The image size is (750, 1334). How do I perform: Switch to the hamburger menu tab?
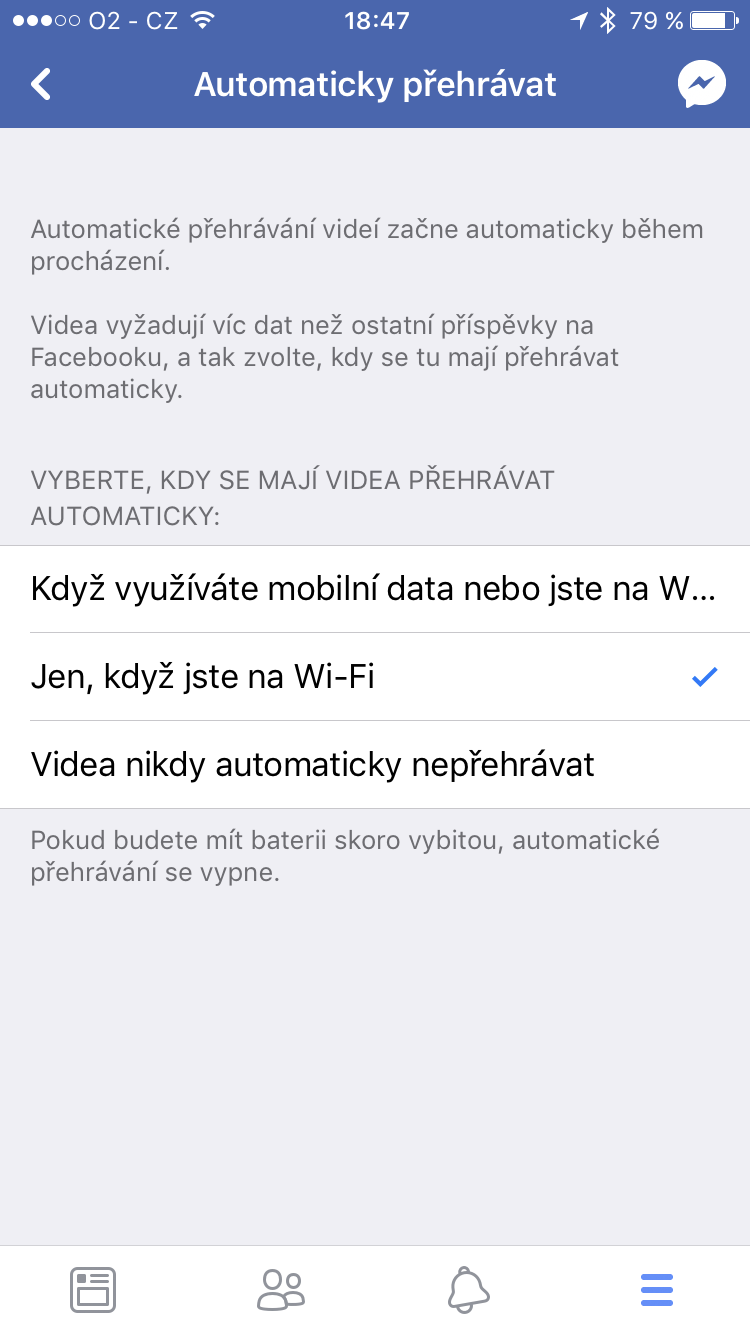click(657, 1290)
